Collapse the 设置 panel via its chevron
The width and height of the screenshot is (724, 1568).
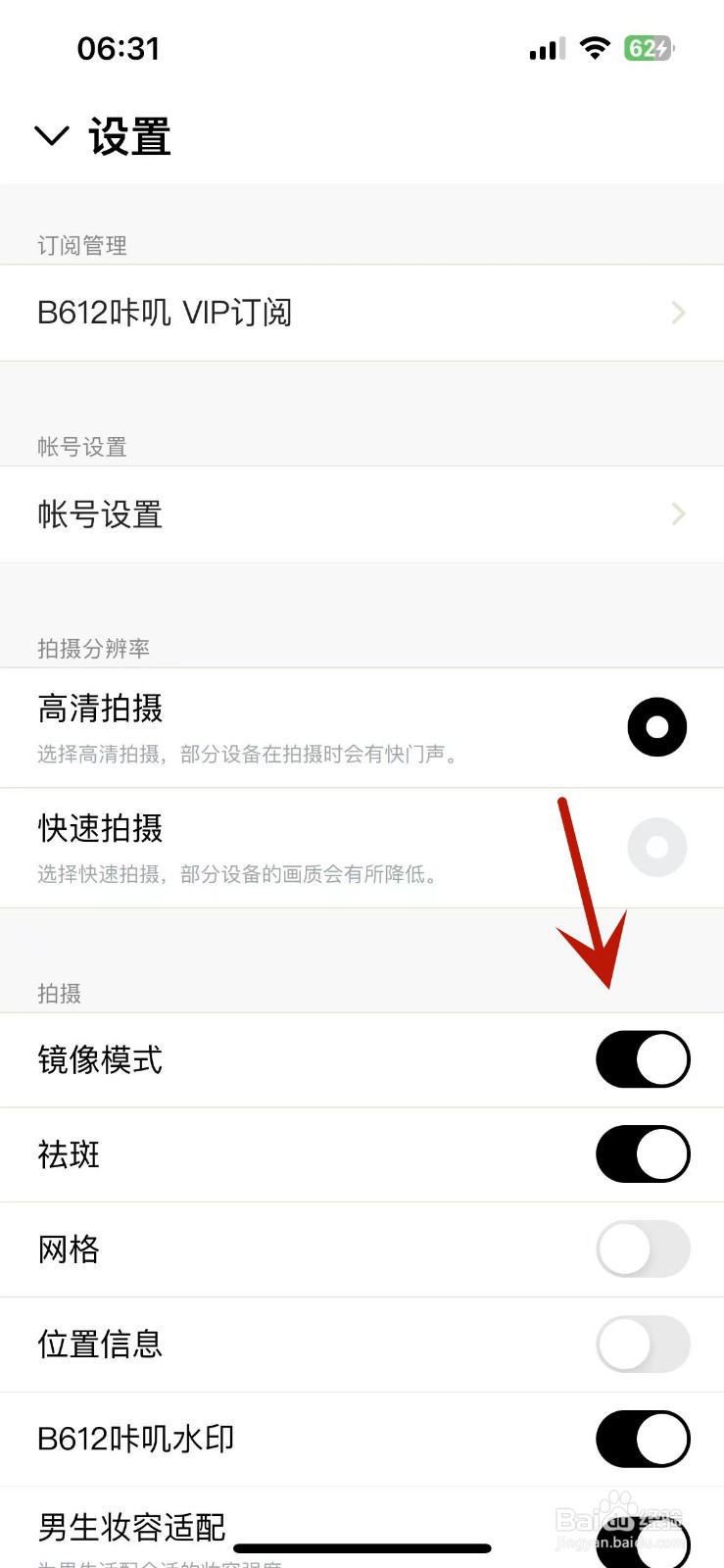point(51,136)
